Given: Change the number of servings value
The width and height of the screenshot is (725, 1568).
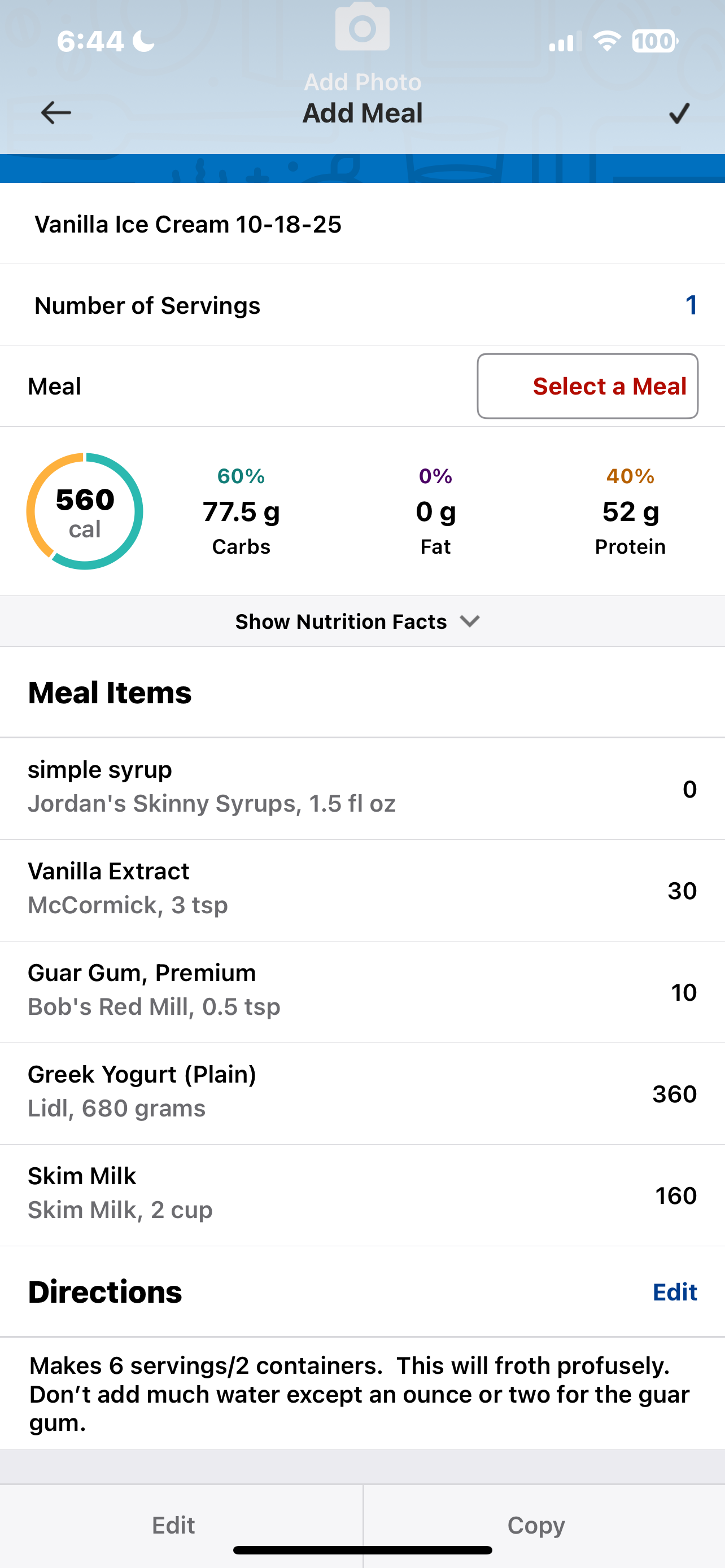Looking at the screenshot, I should click(x=691, y=305).
